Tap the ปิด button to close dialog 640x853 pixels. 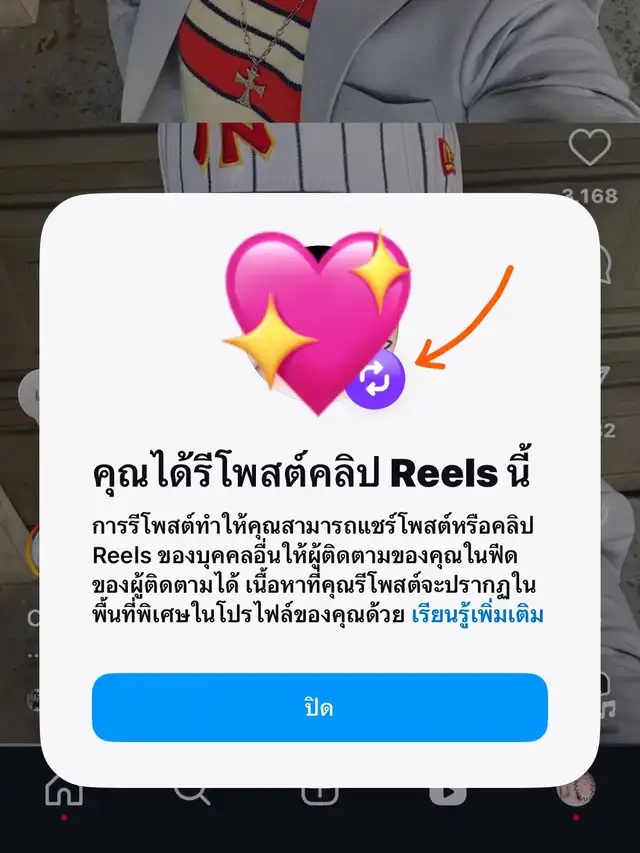tap(319, 707)
